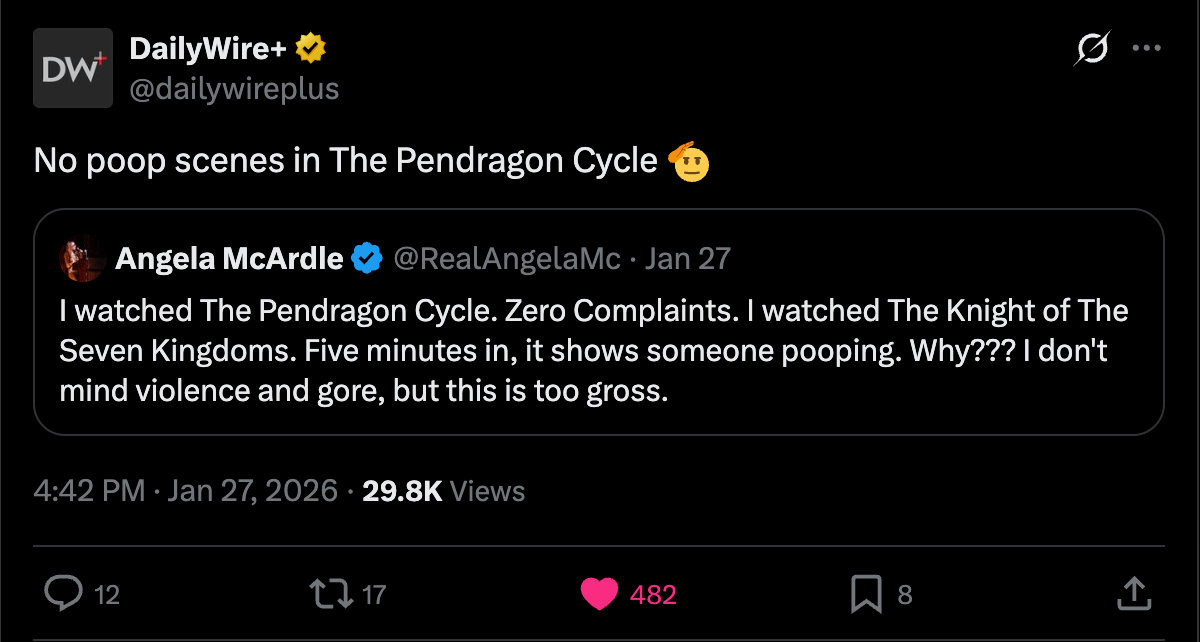Image resolution: width=1200 pixels, height=642 pixels.
Task: Share this post
Action: click(1134, 593)
